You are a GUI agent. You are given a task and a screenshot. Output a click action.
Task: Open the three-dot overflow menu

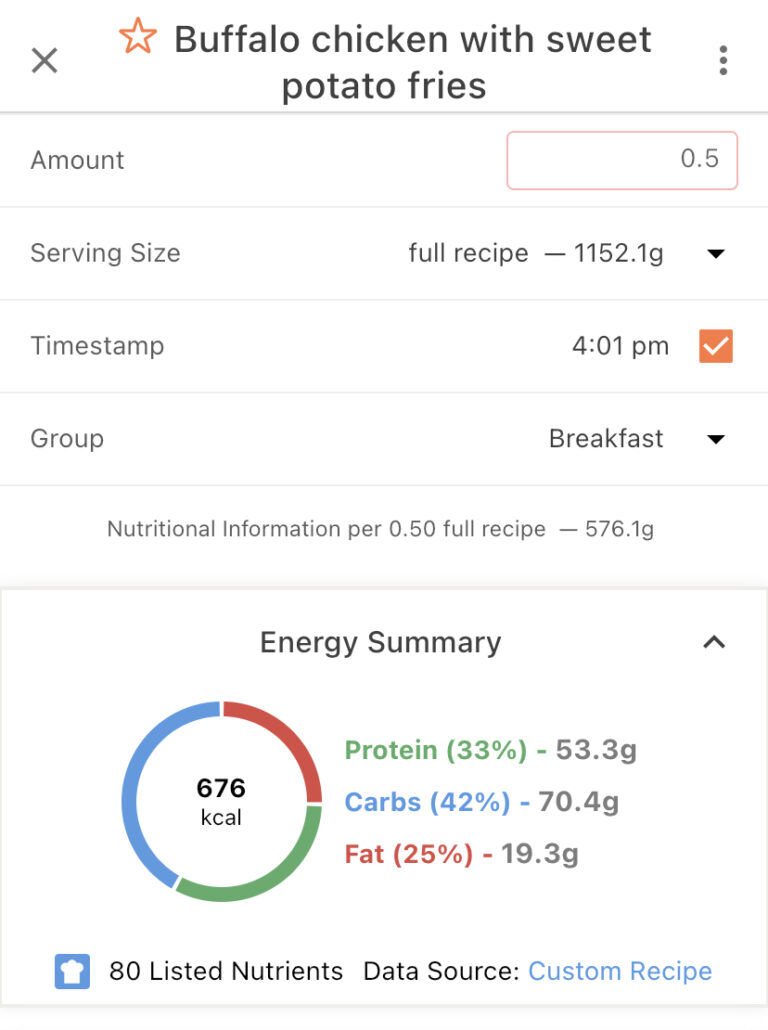coord(723,60)
